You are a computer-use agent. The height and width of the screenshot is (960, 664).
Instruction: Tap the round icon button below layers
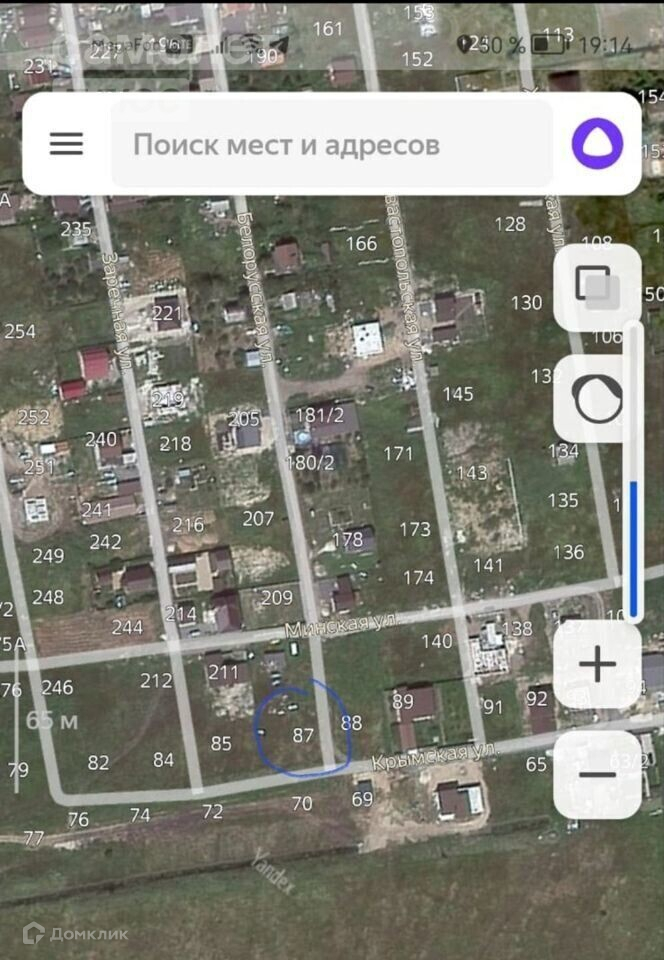(597, 399)
